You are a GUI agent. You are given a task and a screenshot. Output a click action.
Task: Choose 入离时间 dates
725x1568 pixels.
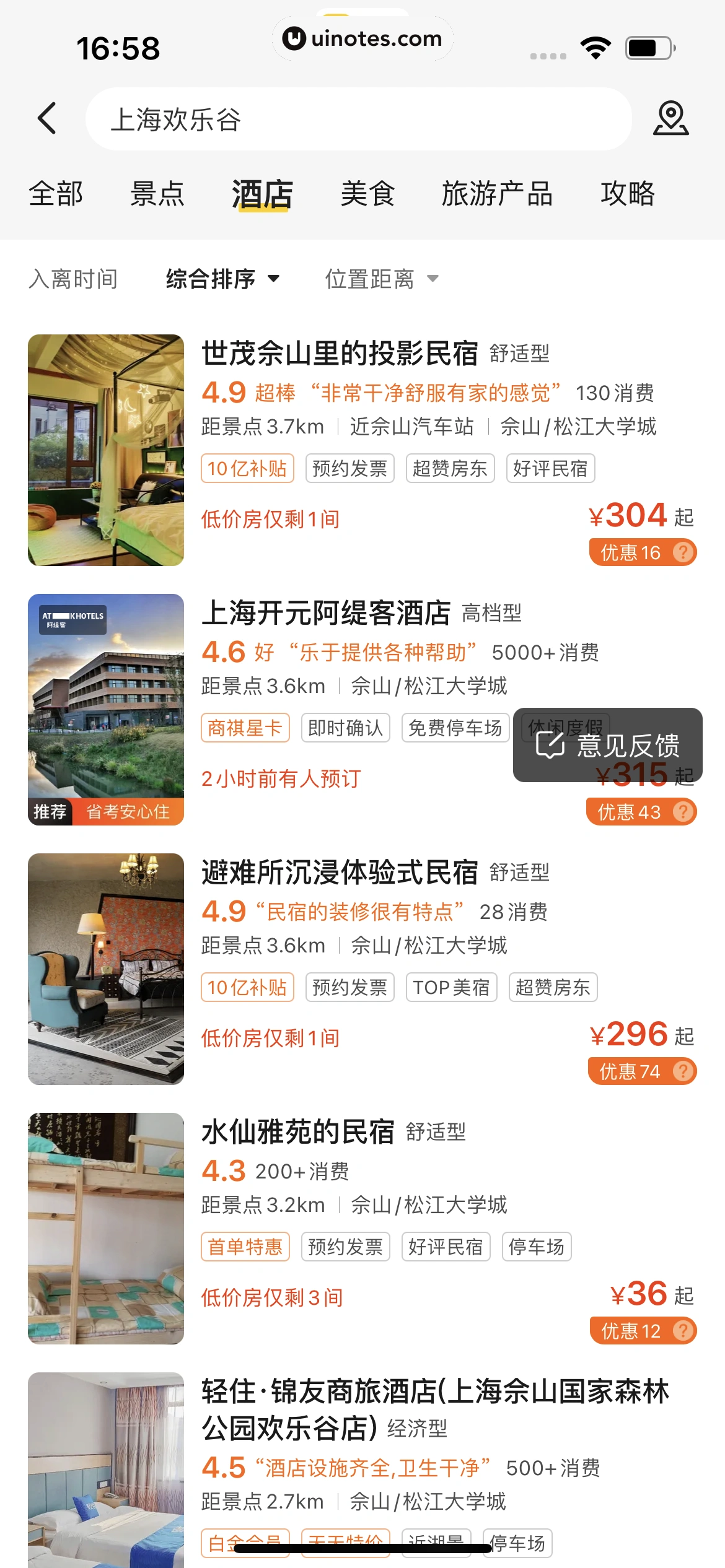pyautogui.click(x=73, y=279)
